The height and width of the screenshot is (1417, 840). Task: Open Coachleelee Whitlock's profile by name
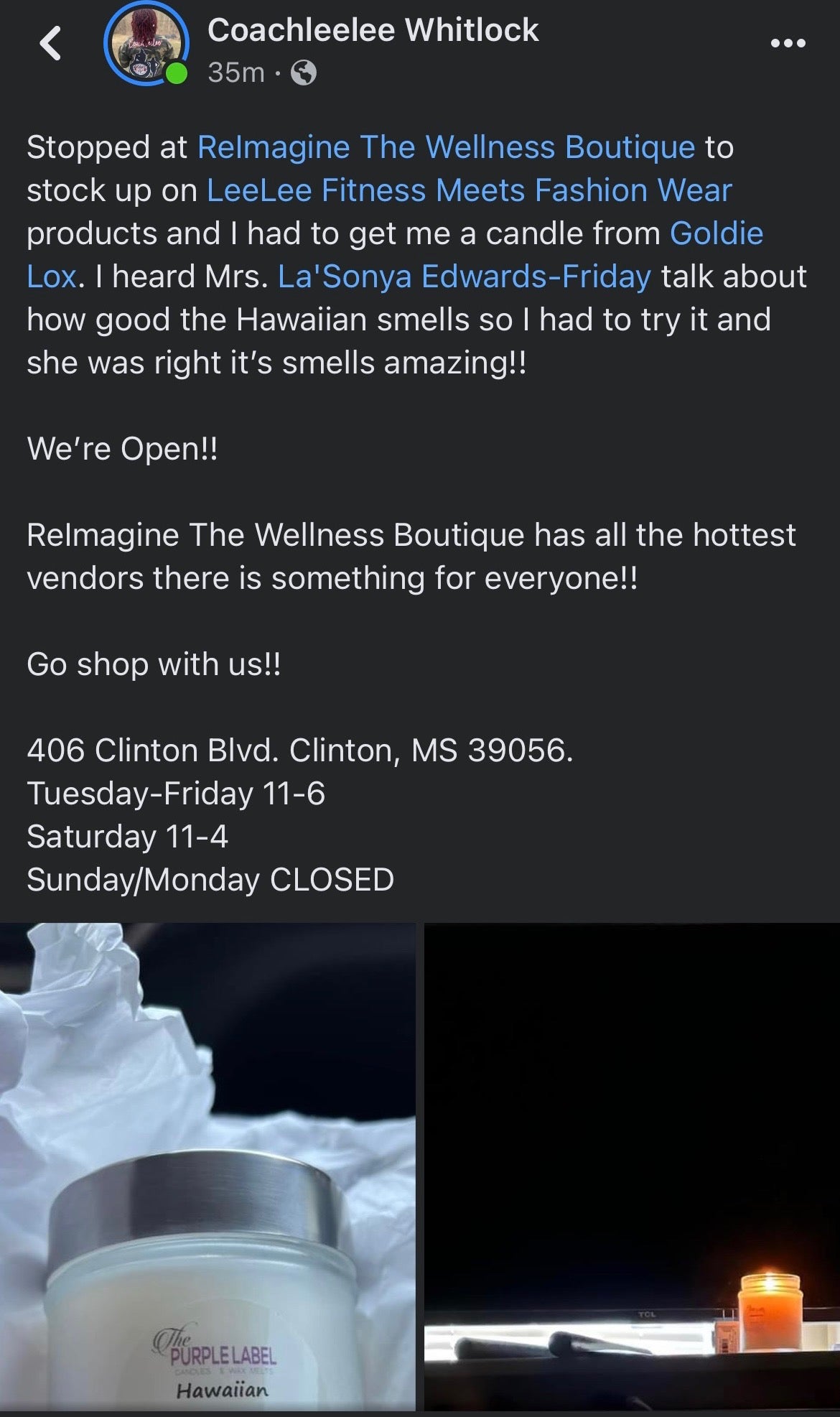373,31
